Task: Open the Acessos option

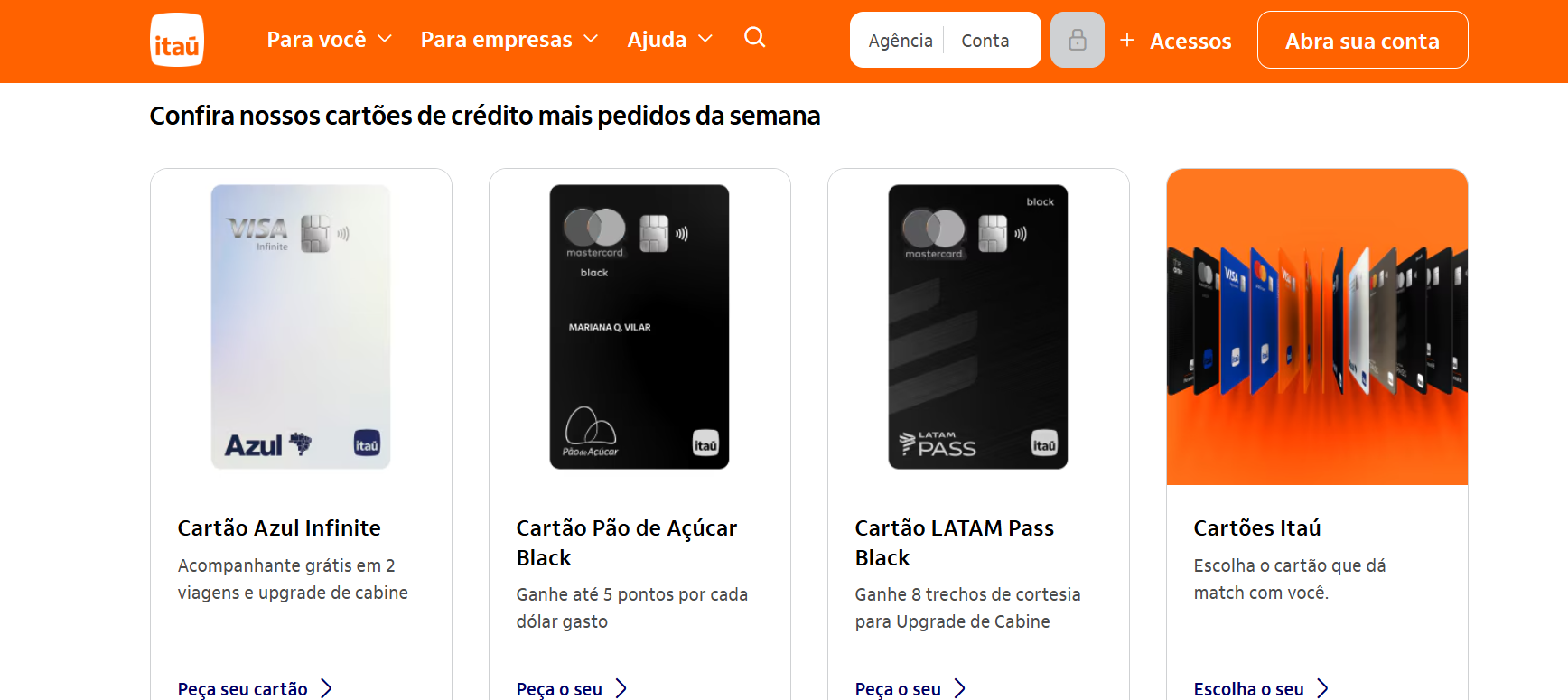Action: point(1176,41)
